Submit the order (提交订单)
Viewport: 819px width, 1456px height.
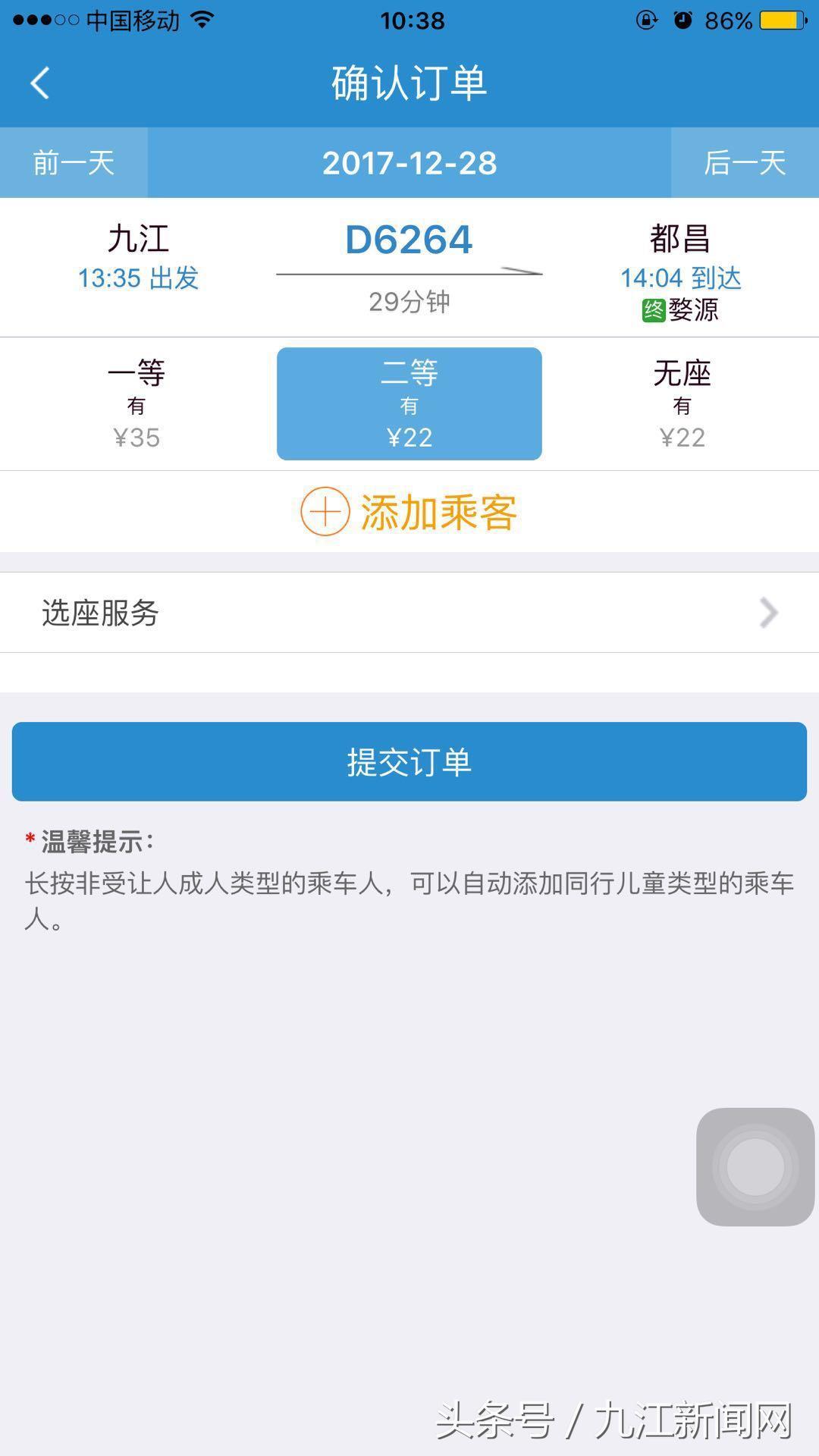(409, 761)
